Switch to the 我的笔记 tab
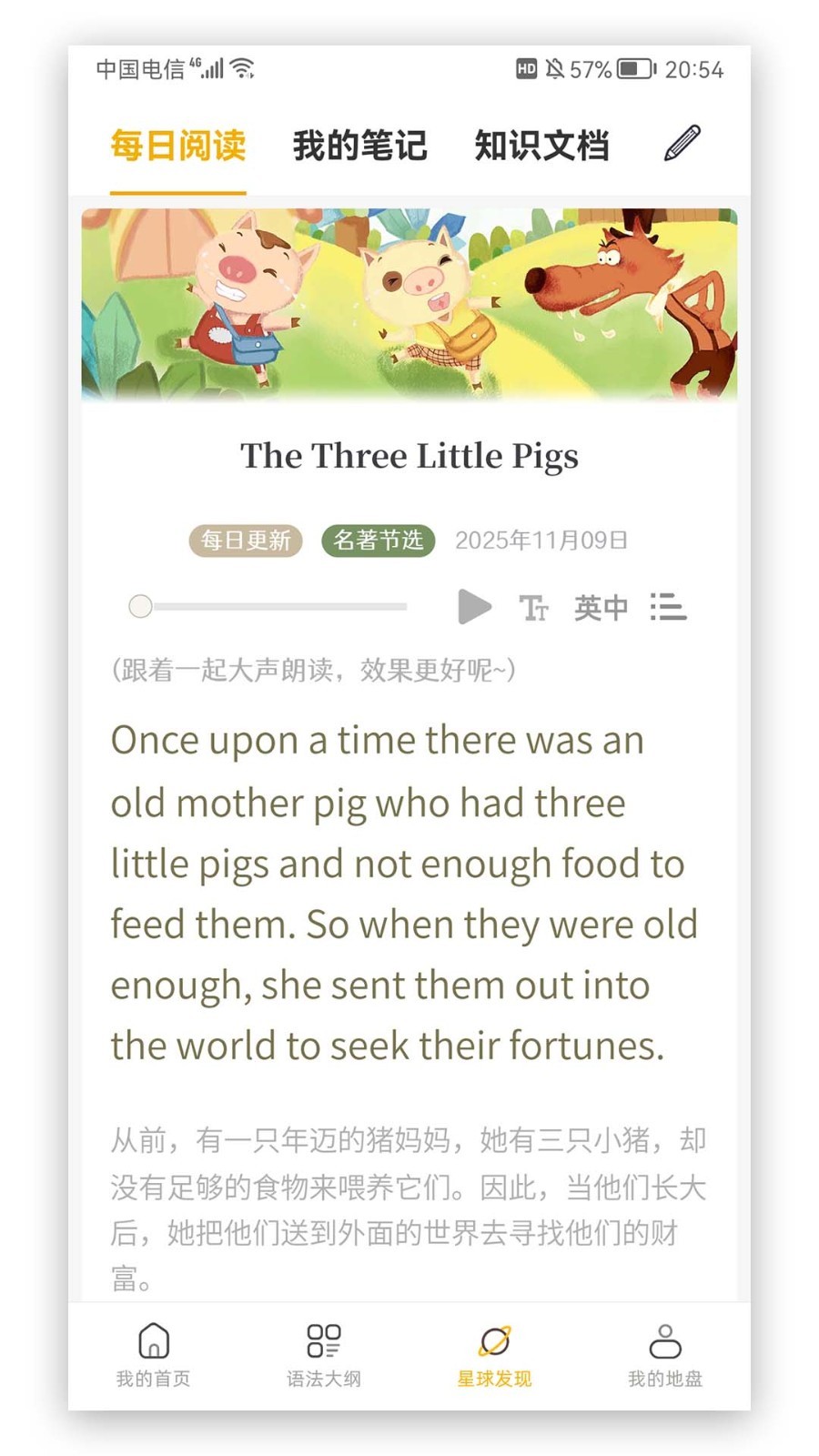819x1456 pixels. [x=359, y=146]
